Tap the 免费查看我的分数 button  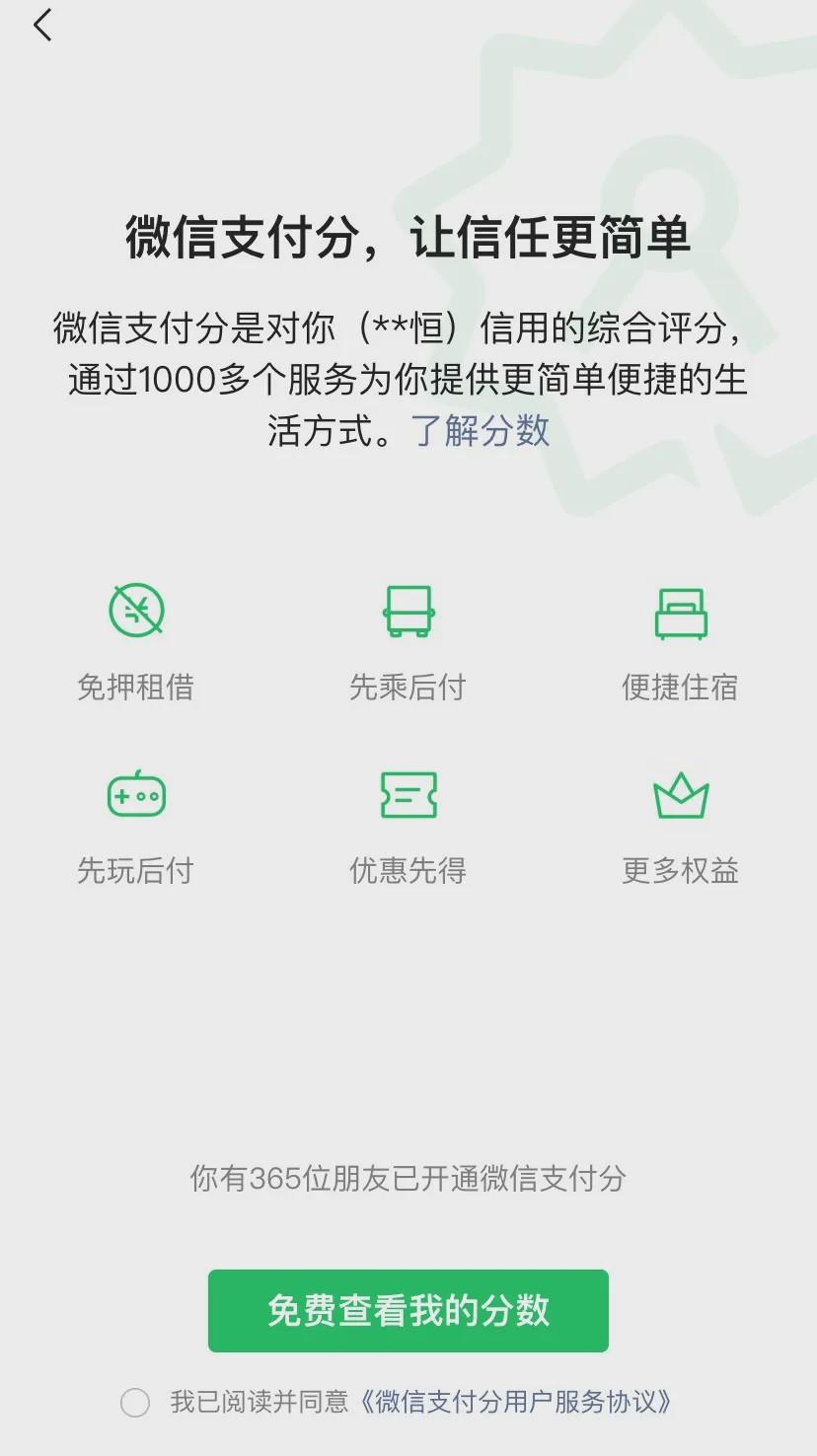408,1310
